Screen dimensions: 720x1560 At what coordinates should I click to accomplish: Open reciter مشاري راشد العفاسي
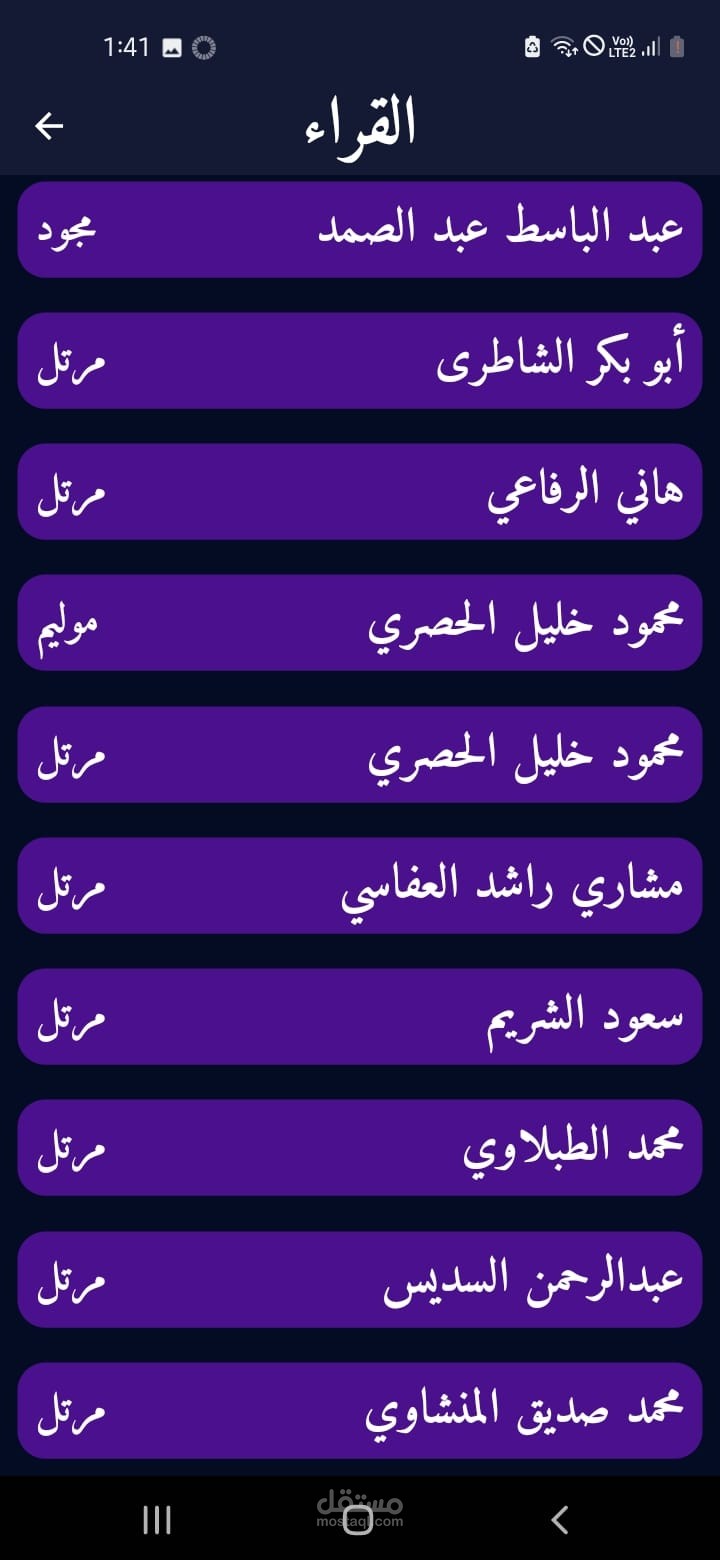tap(360, 885)
